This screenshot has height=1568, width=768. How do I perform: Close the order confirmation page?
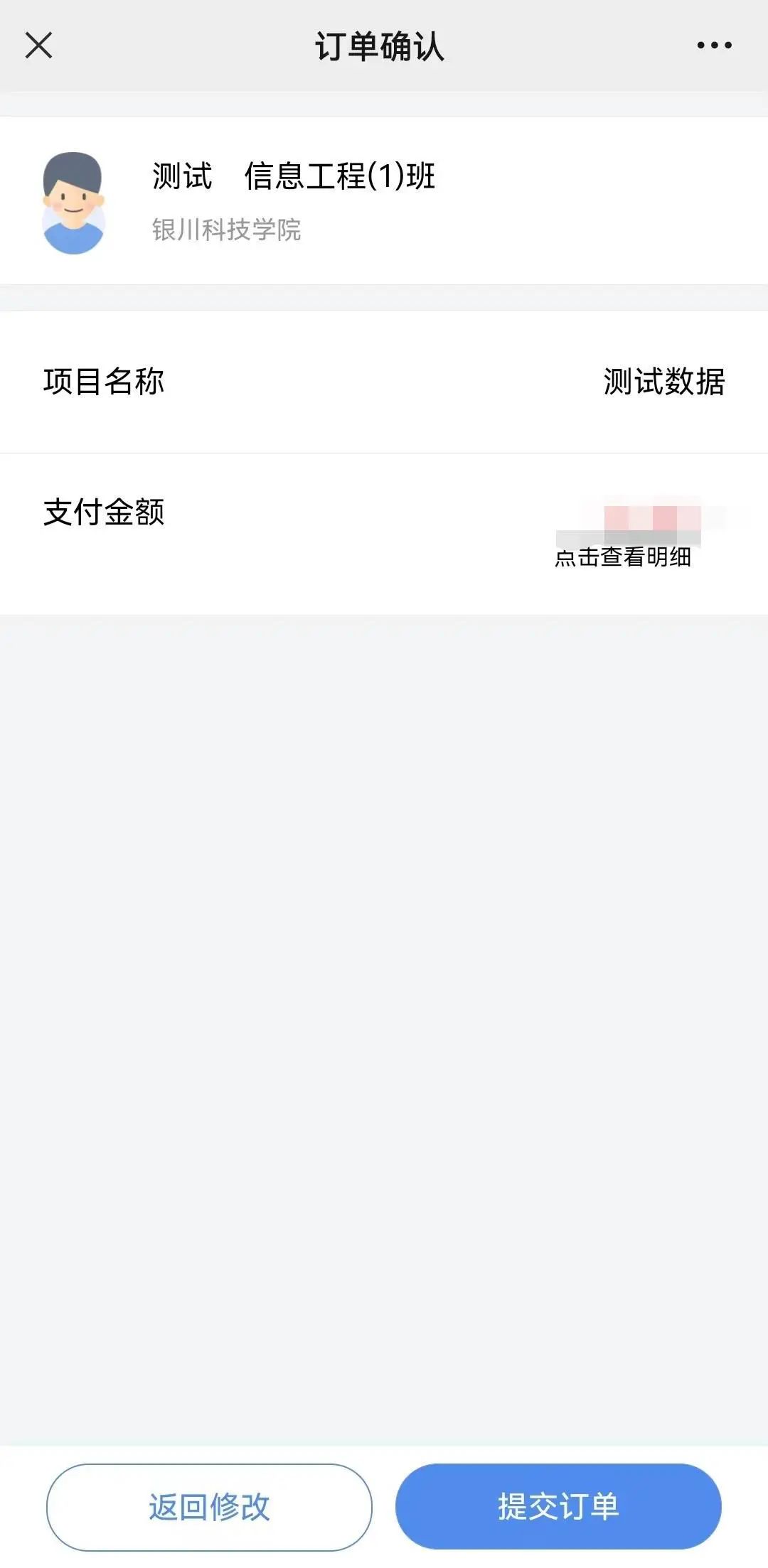[x=38, y=45]
